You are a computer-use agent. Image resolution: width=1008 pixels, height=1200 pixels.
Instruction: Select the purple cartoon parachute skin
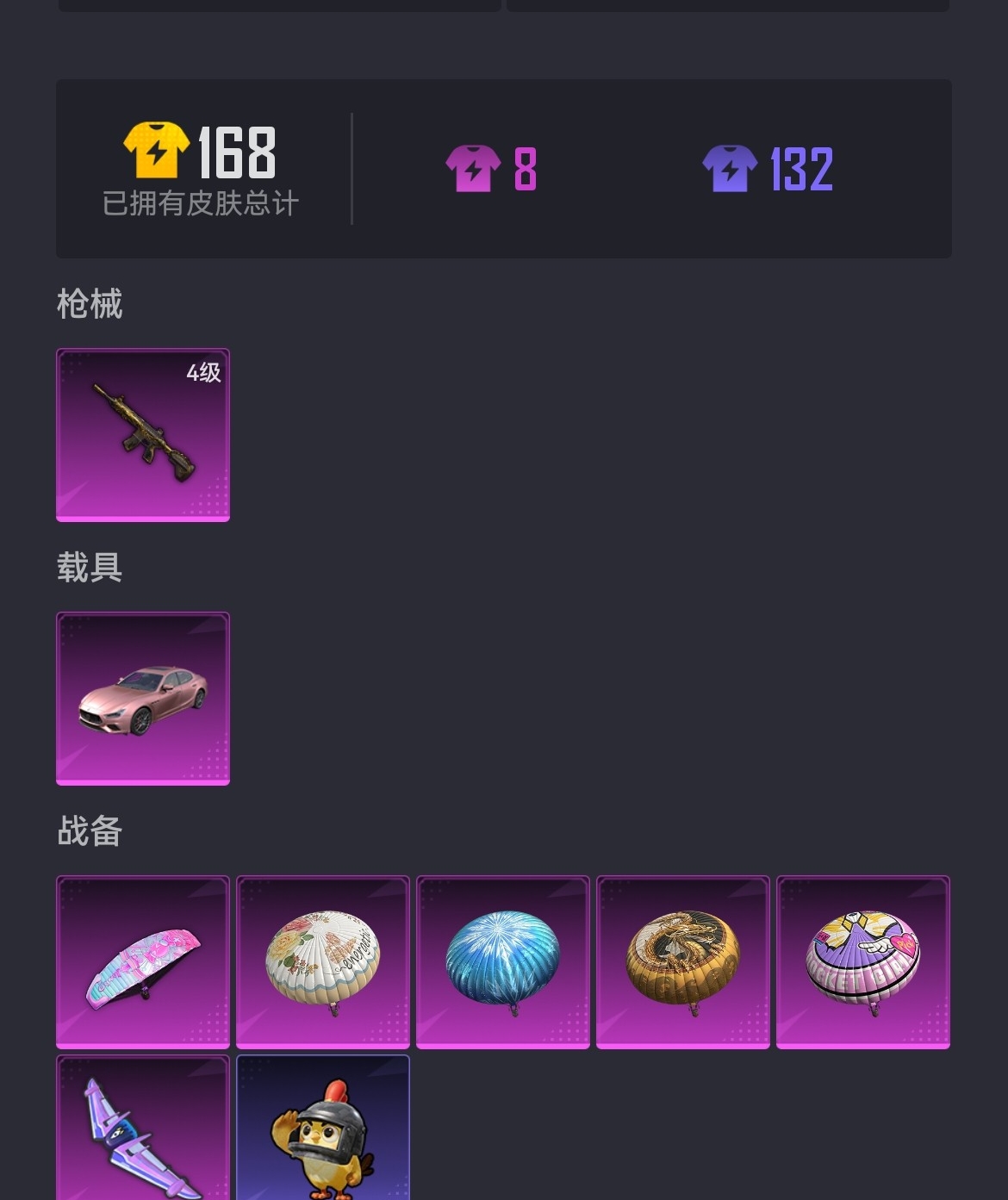pyautogui.click(x=863, y=961)
